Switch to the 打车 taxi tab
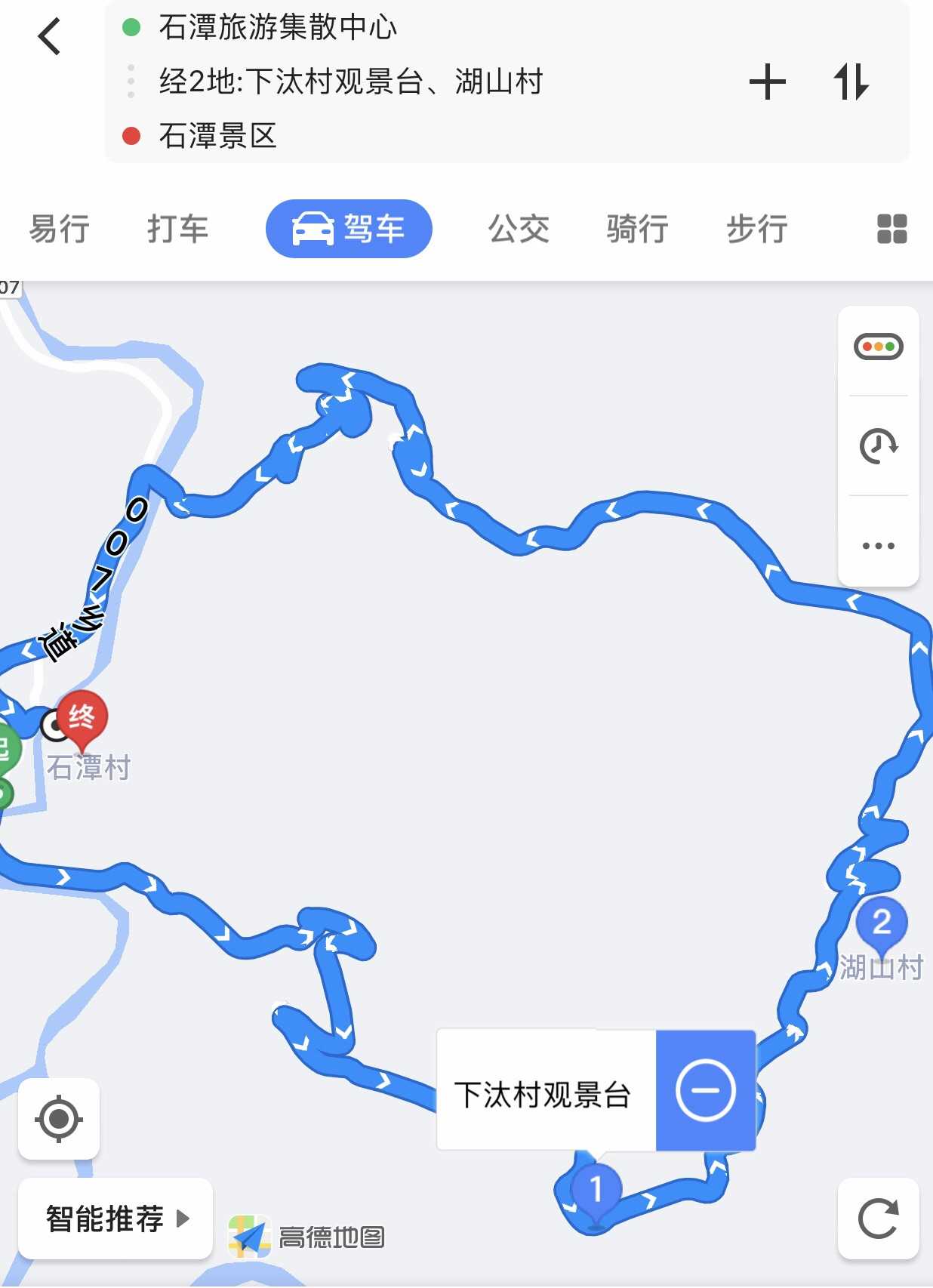933x1288 pixels. (177, 229)
